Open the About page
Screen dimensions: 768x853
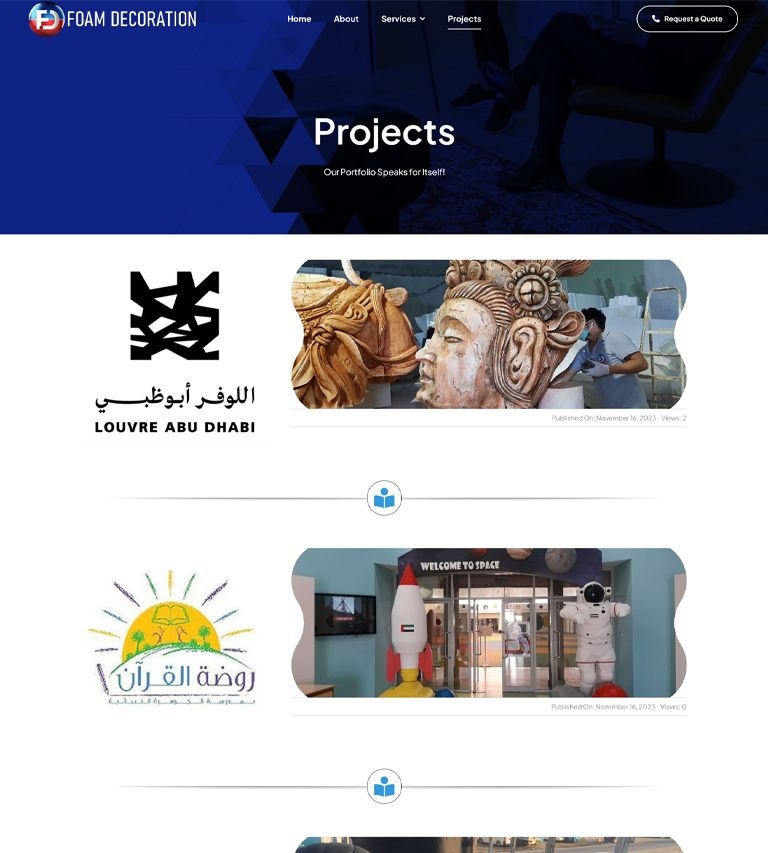346,19
